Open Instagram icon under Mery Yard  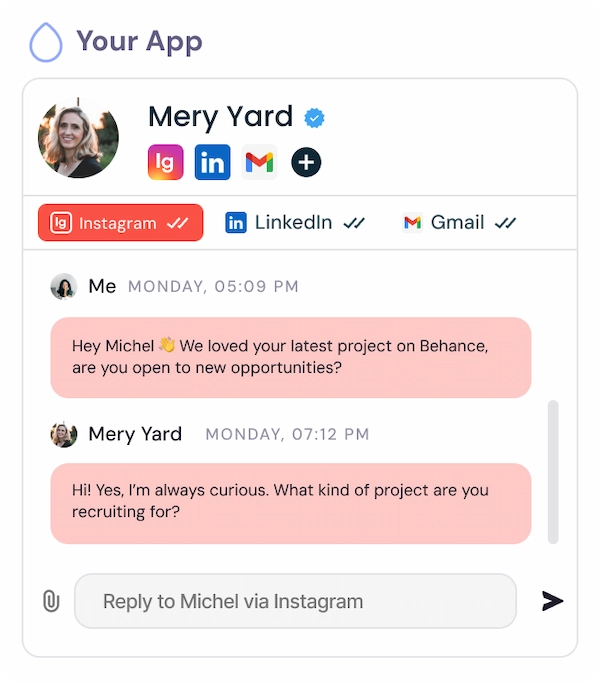point(166,162)
